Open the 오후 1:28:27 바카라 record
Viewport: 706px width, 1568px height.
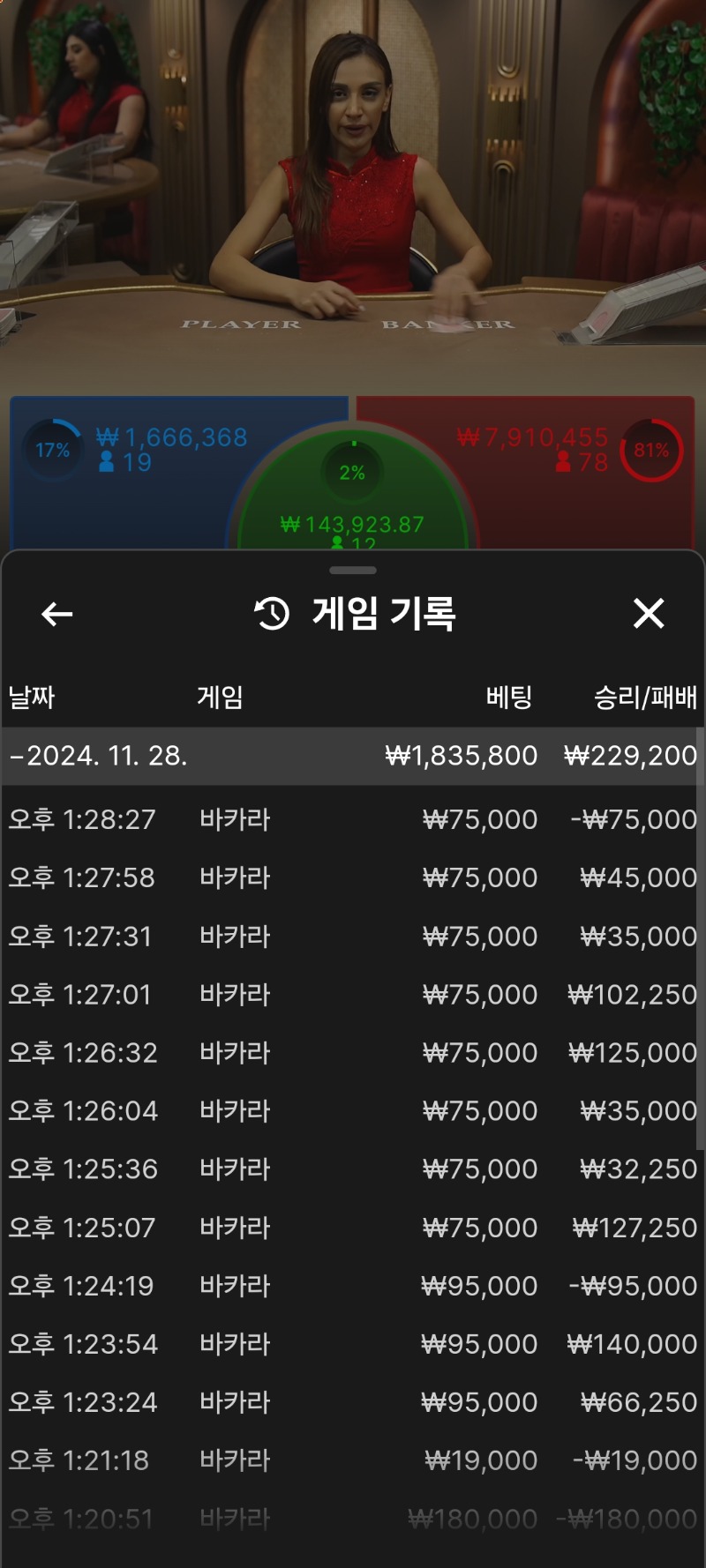click(351, 819)
